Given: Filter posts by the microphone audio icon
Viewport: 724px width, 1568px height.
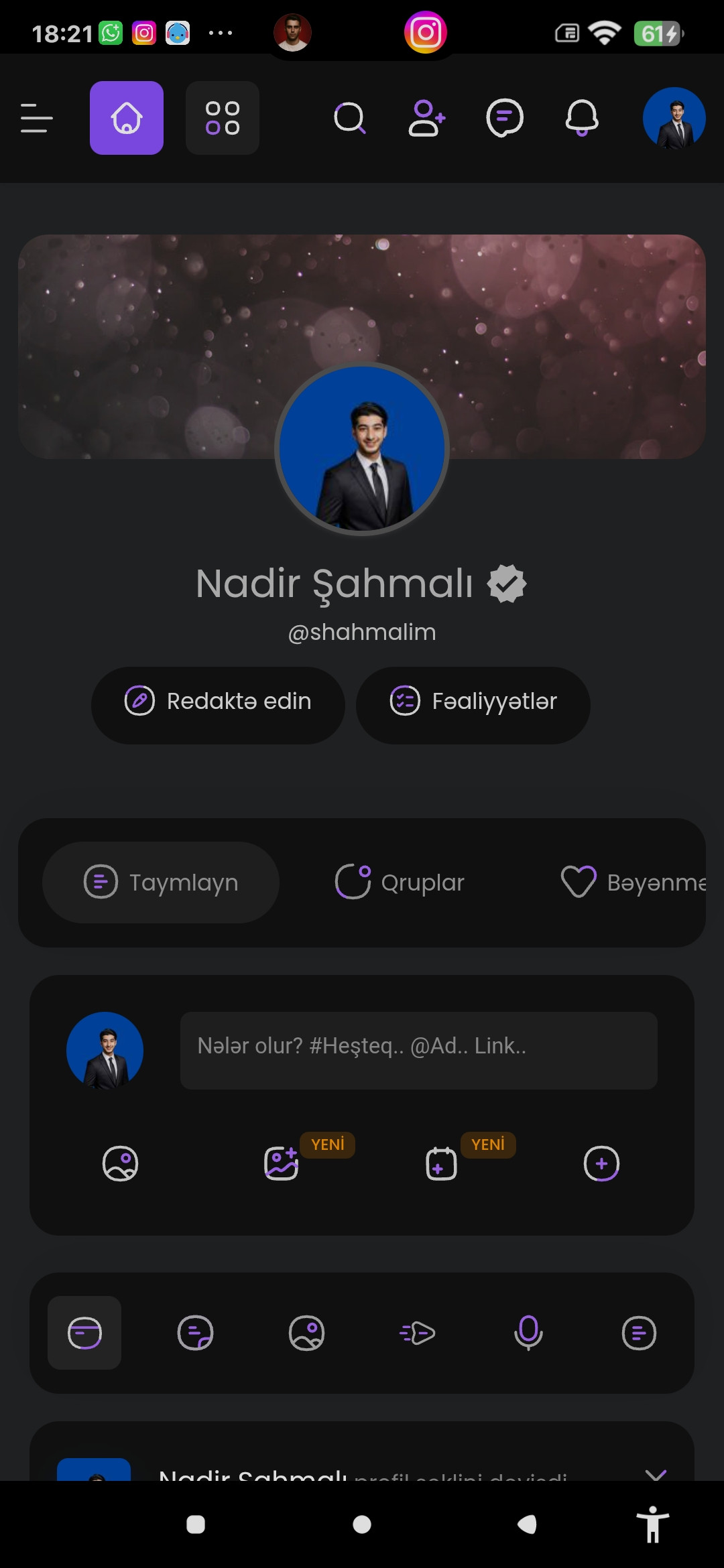Looking at the screenshot, I should pos(528,1332).
